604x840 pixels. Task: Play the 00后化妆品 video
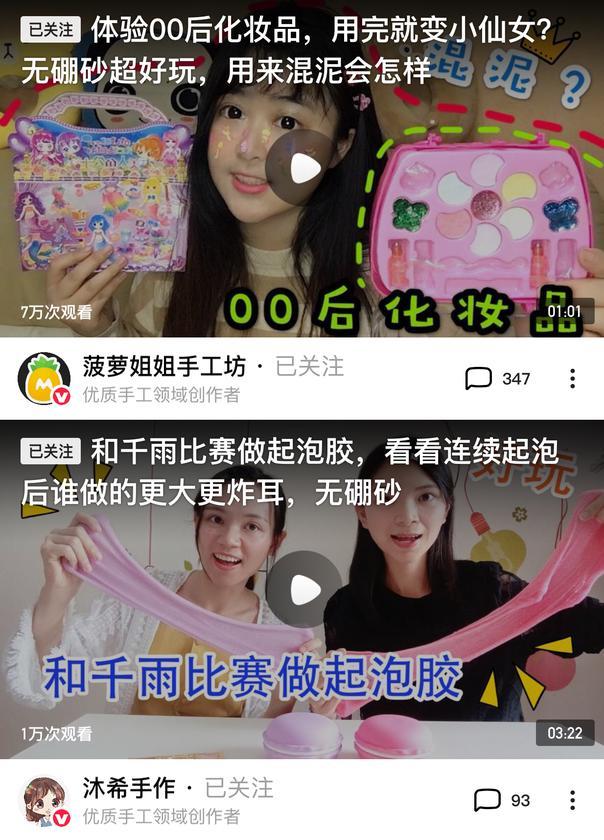(x=301, y=168)
